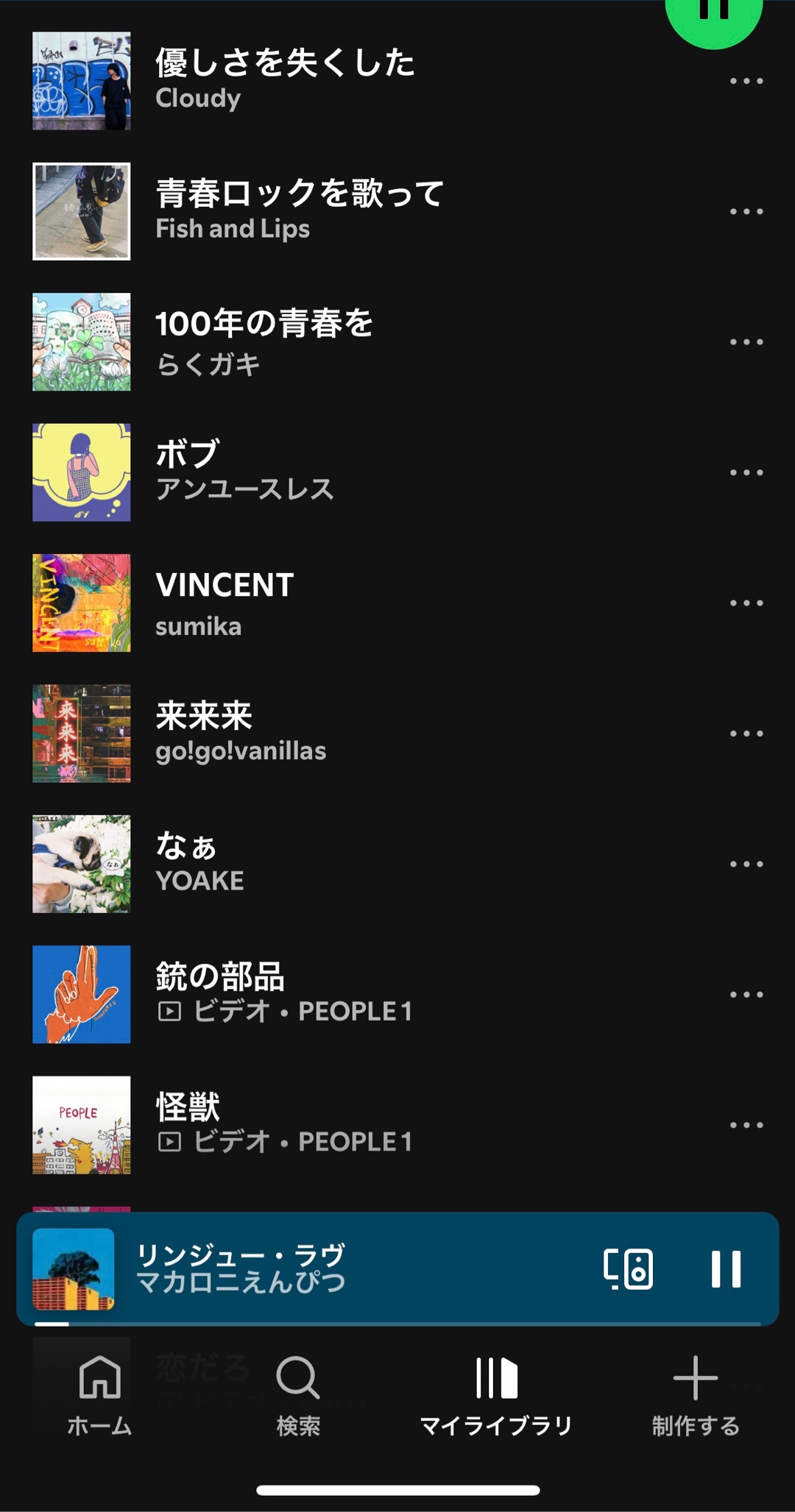
Task: Open the device connect icon
Action: (628, 1269)
